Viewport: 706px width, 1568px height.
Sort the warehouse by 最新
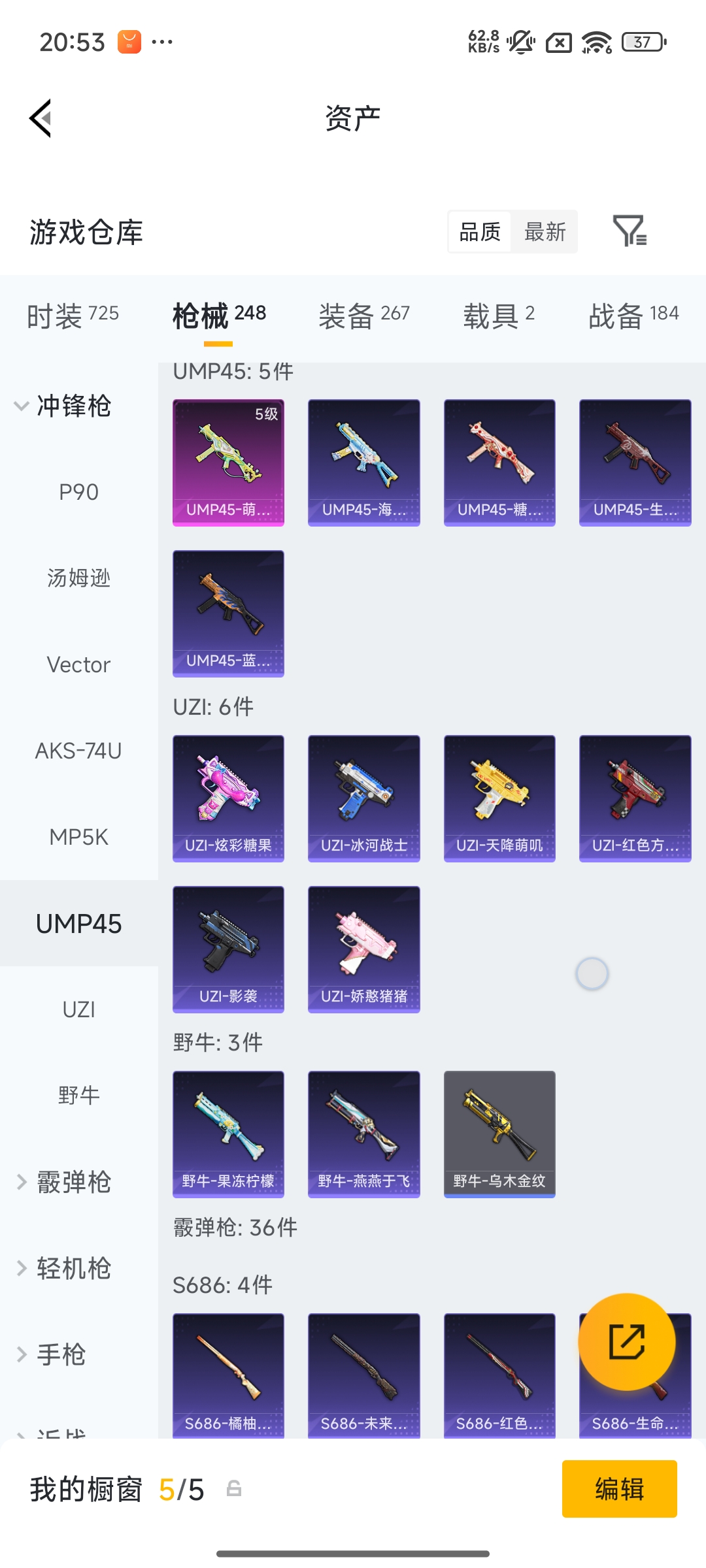point(545,231)
